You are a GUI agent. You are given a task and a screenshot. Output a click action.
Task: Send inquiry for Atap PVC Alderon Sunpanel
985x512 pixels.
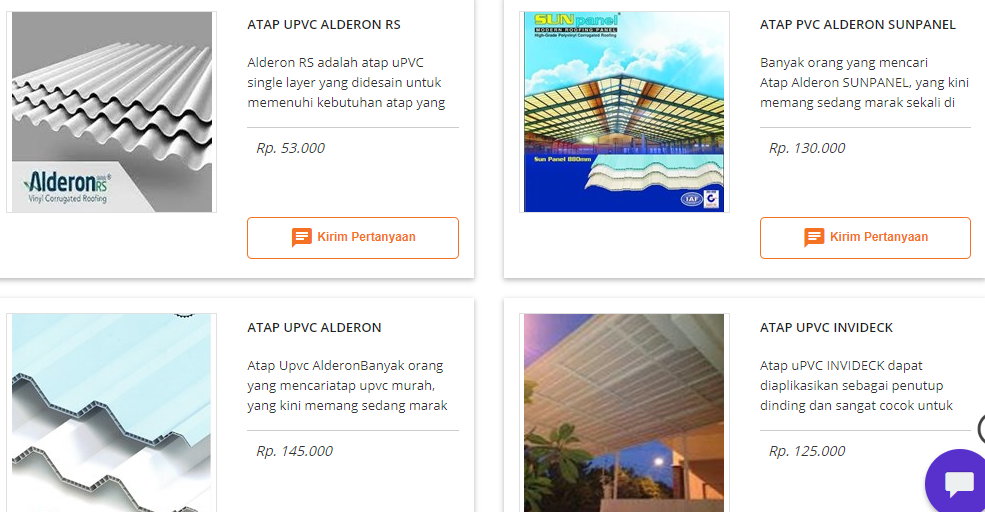coord(865,238)
